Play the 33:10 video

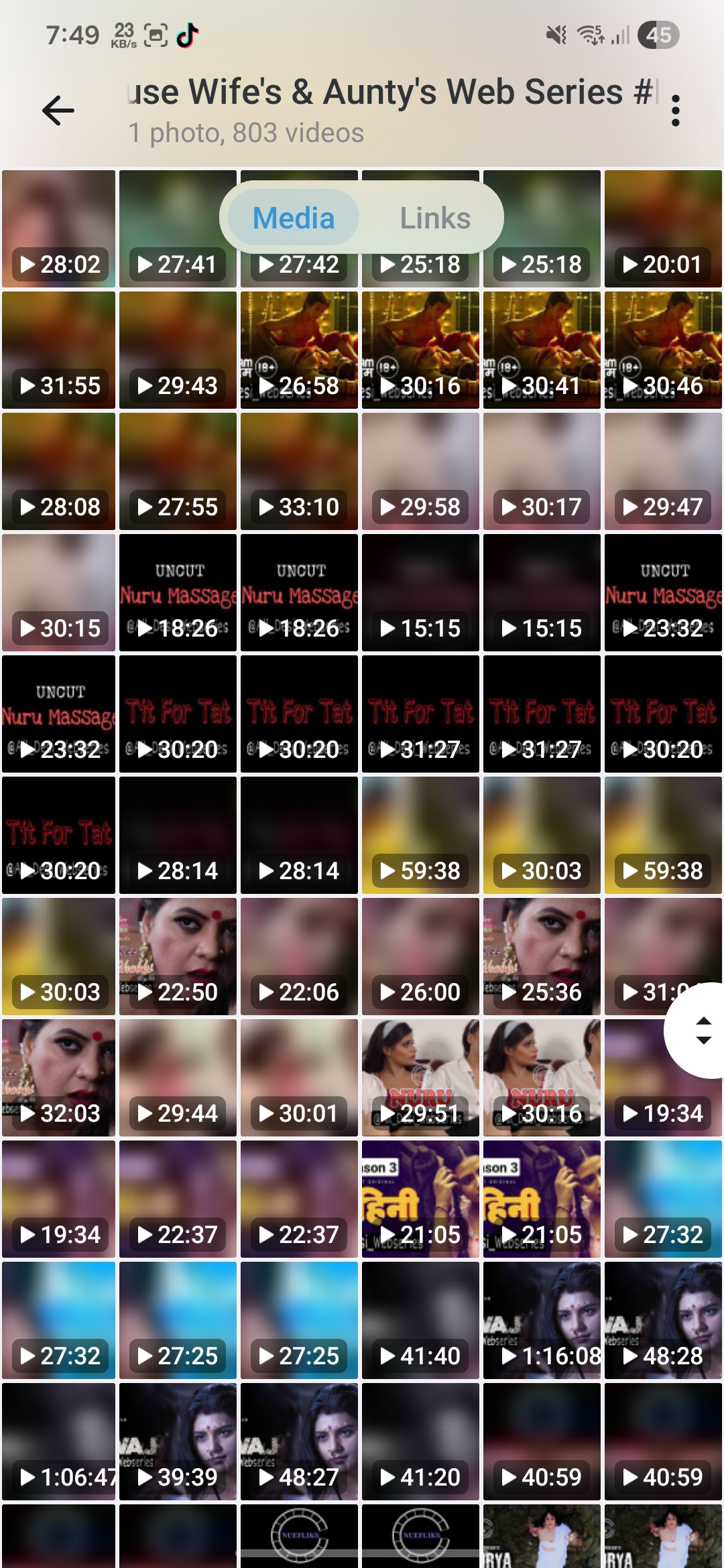click(x=299, y=471)
